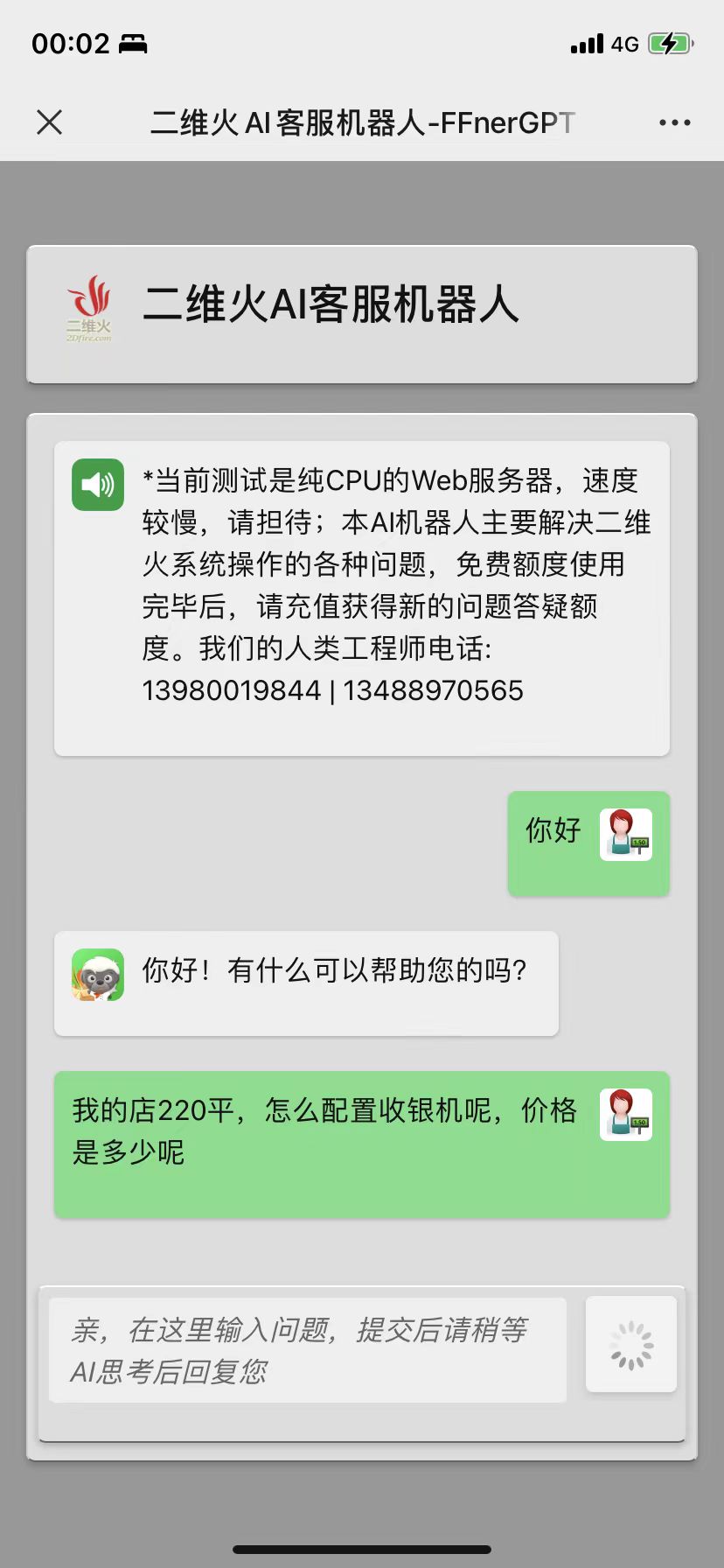The width and height of the screenshot is (724, 1568).
Task: Tap the loading submit button
Action: 630,1345
